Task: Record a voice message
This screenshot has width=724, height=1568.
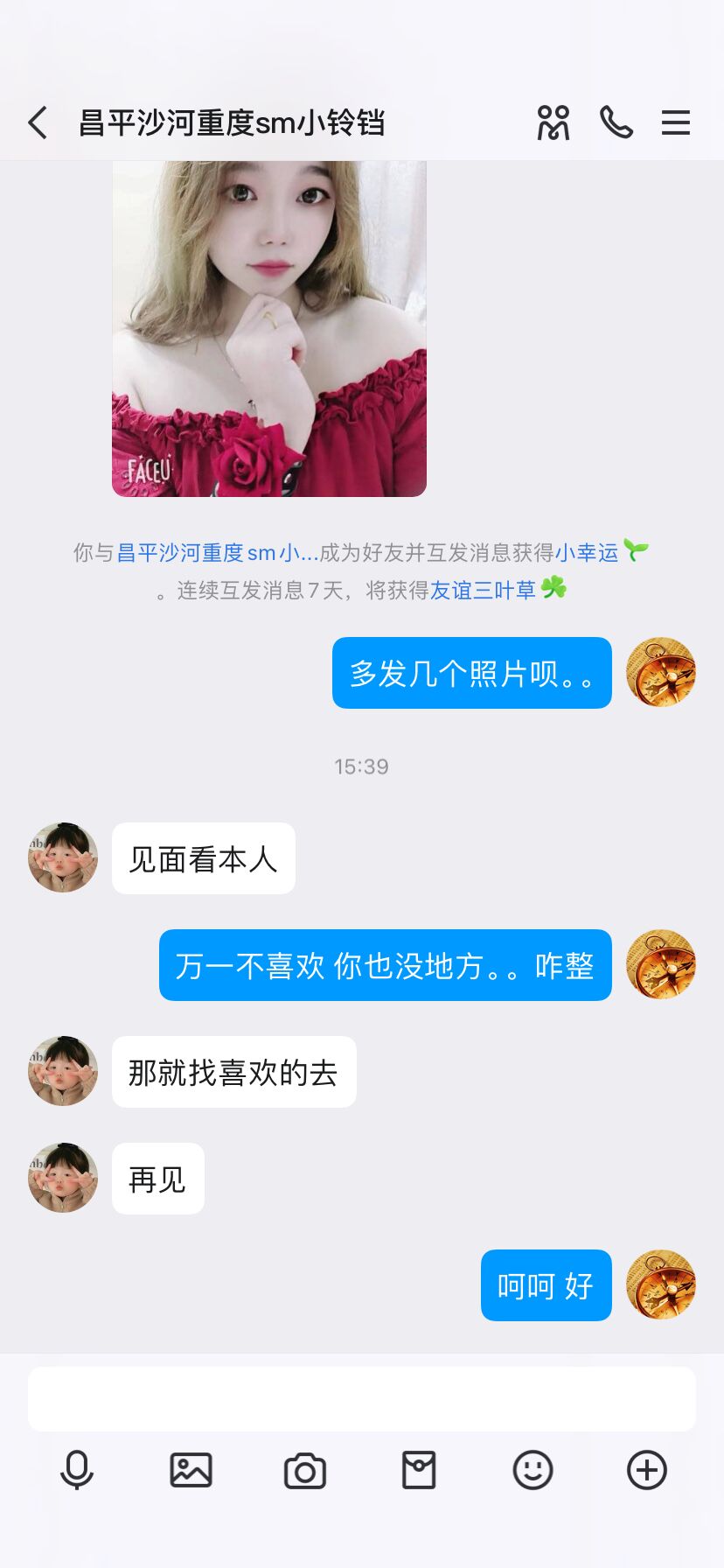Action: tap(77, 1470)
